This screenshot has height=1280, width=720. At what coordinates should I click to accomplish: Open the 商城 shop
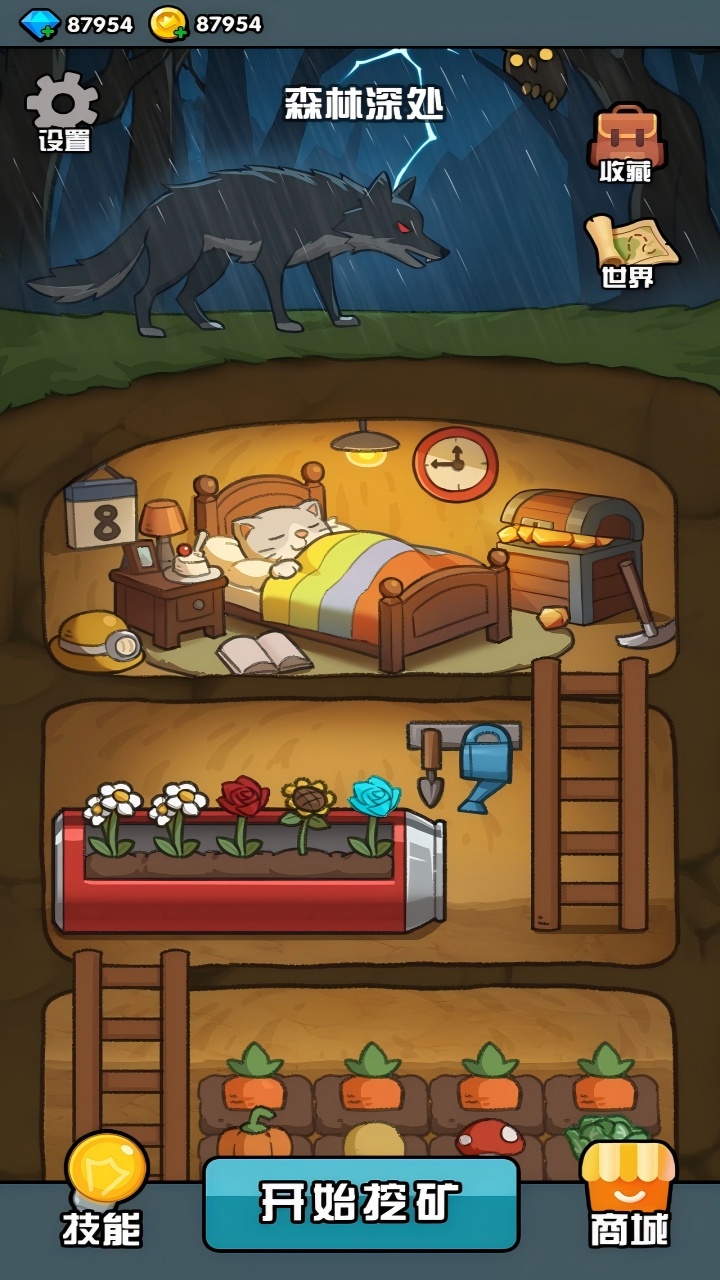pos(629,1194)
